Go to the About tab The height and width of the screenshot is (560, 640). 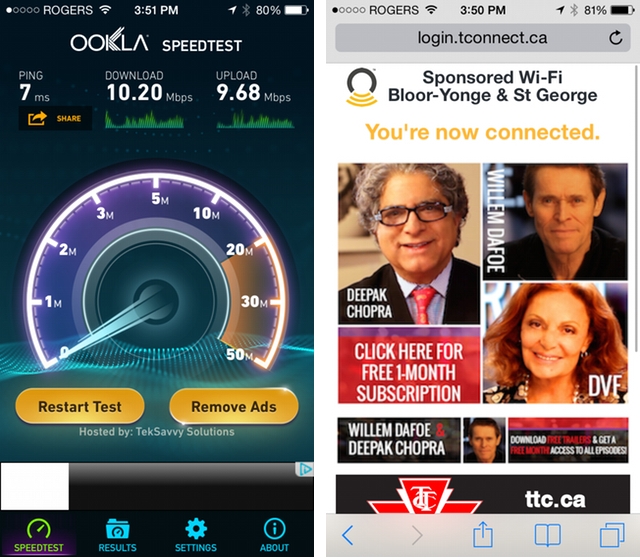(274, 535)
